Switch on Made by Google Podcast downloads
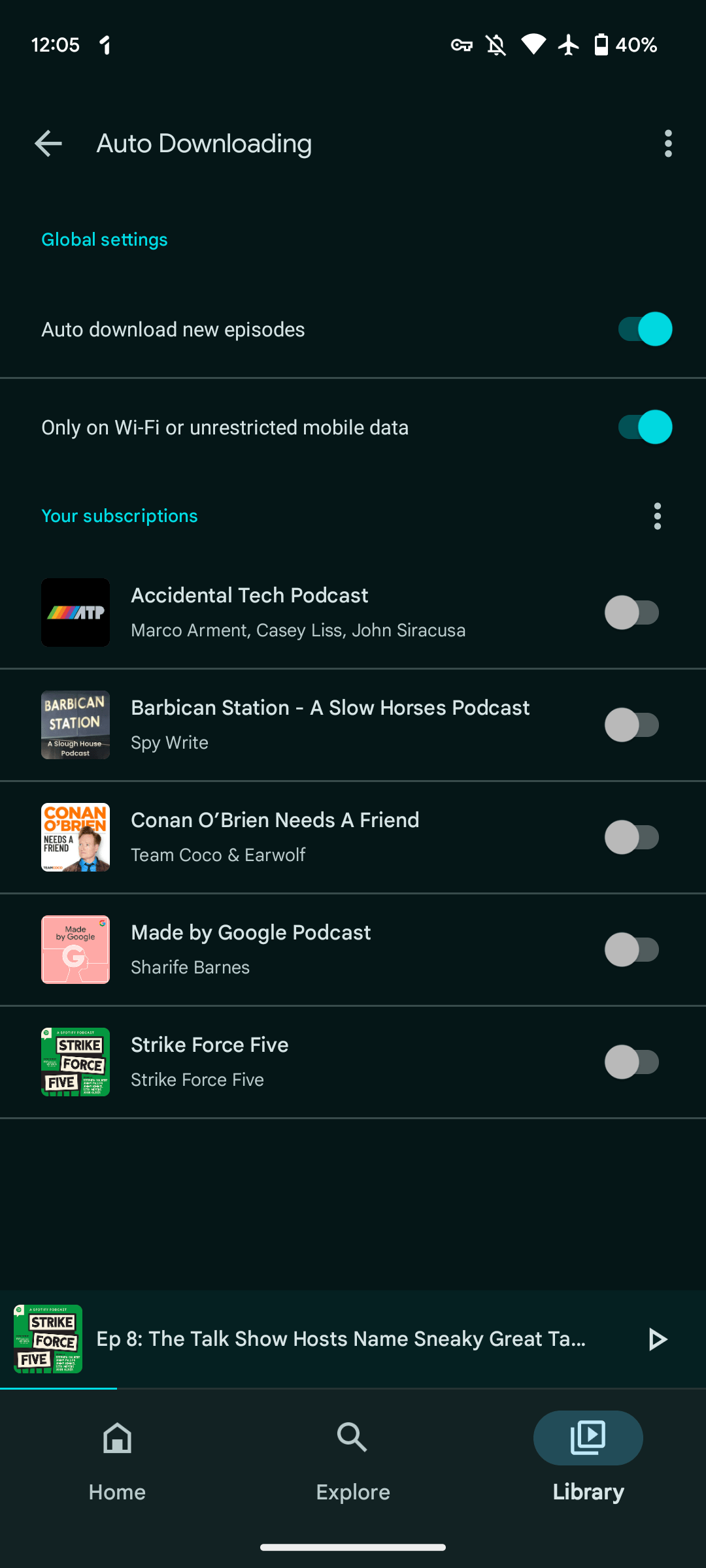 (631, 950)
